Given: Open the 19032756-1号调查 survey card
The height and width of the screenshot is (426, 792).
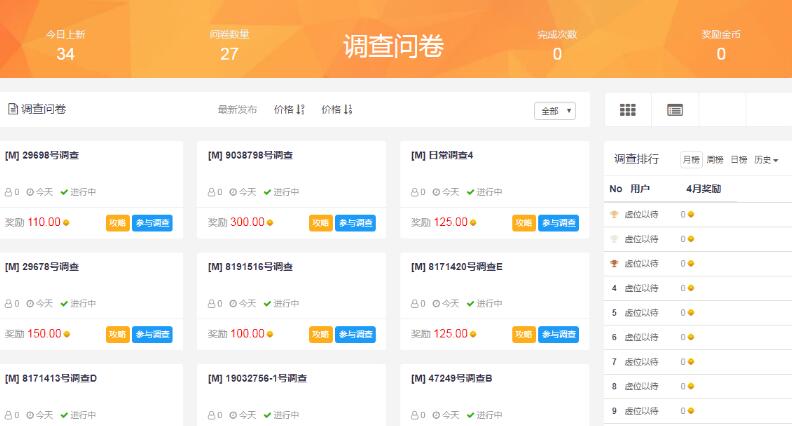Looking at the screenshot, I should [x=257, y=379].
